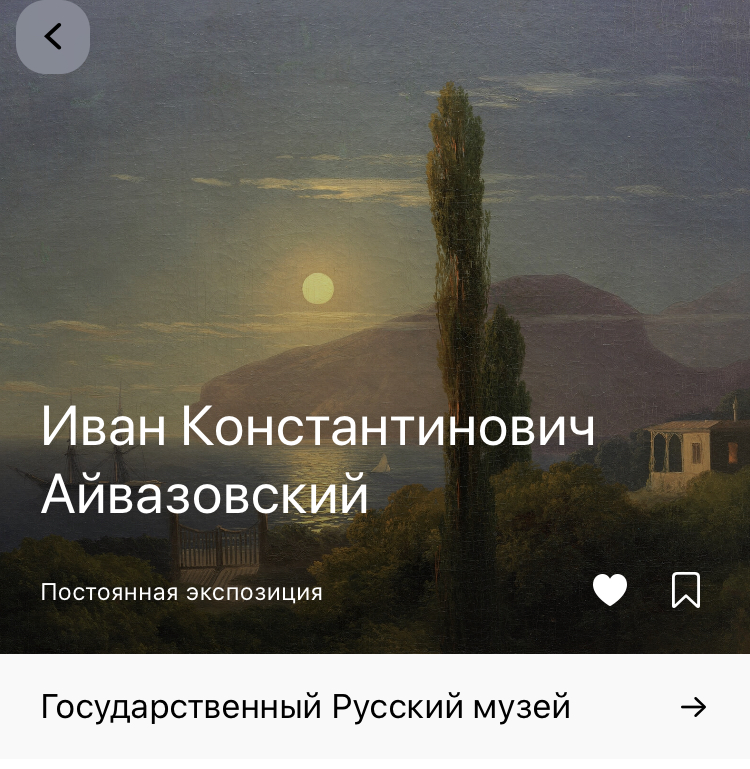The image size is (750, 769).
Task: Bookmark this exhibition
Action: [686, 590]
